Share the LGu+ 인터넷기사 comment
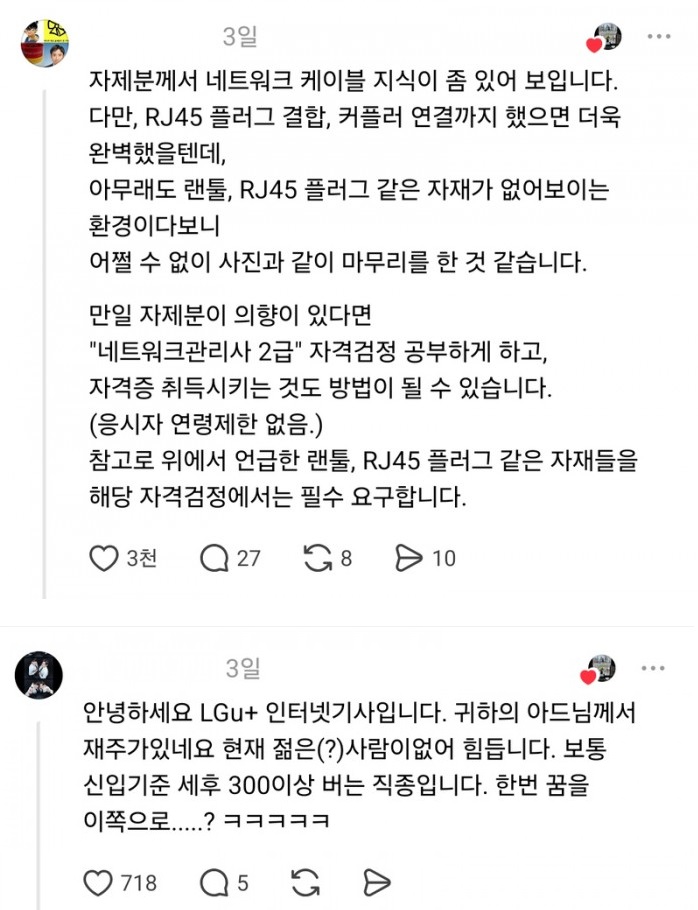 (x=377, y=883)
